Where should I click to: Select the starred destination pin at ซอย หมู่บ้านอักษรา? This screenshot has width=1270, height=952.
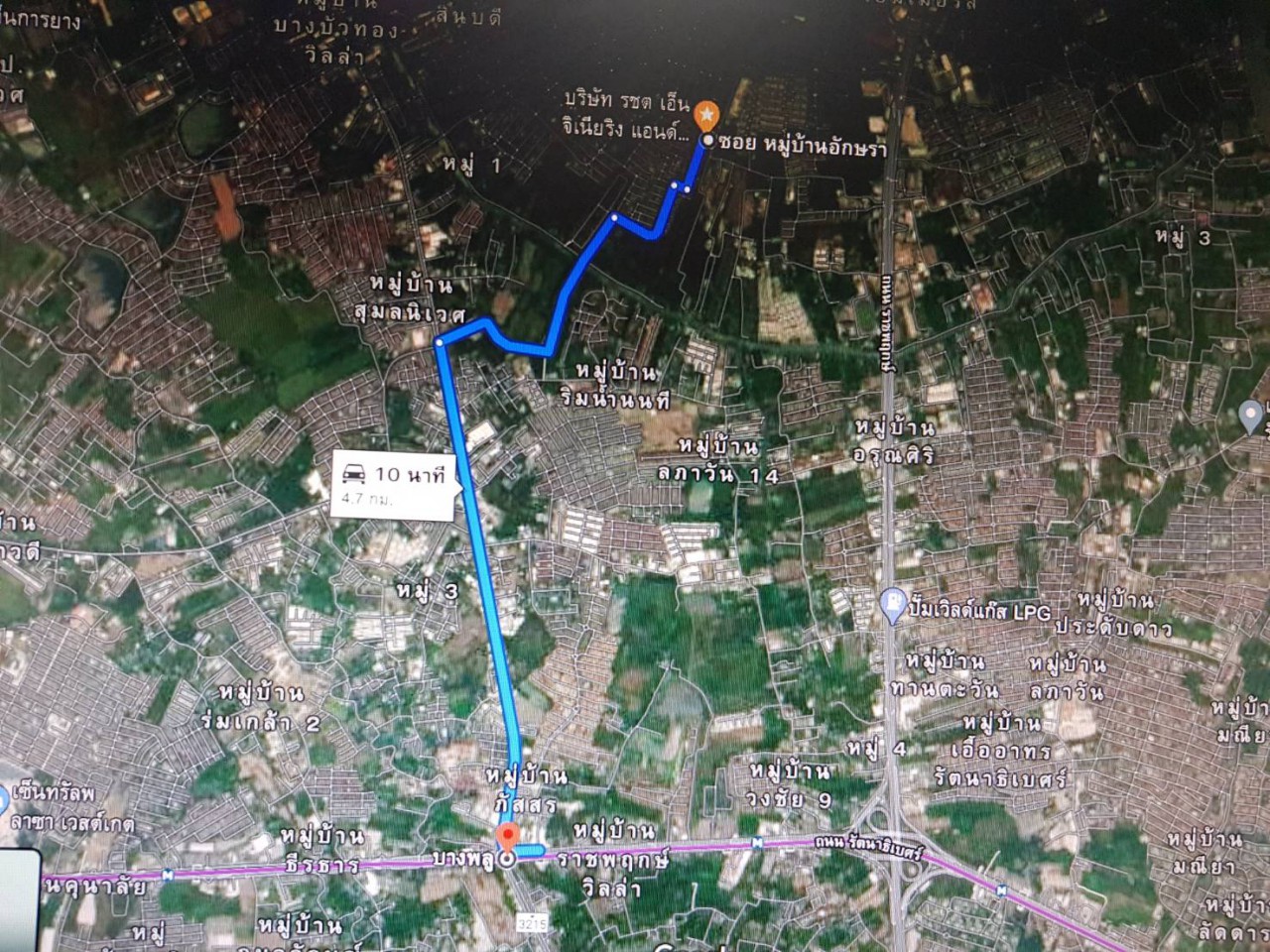click(705, 114)
